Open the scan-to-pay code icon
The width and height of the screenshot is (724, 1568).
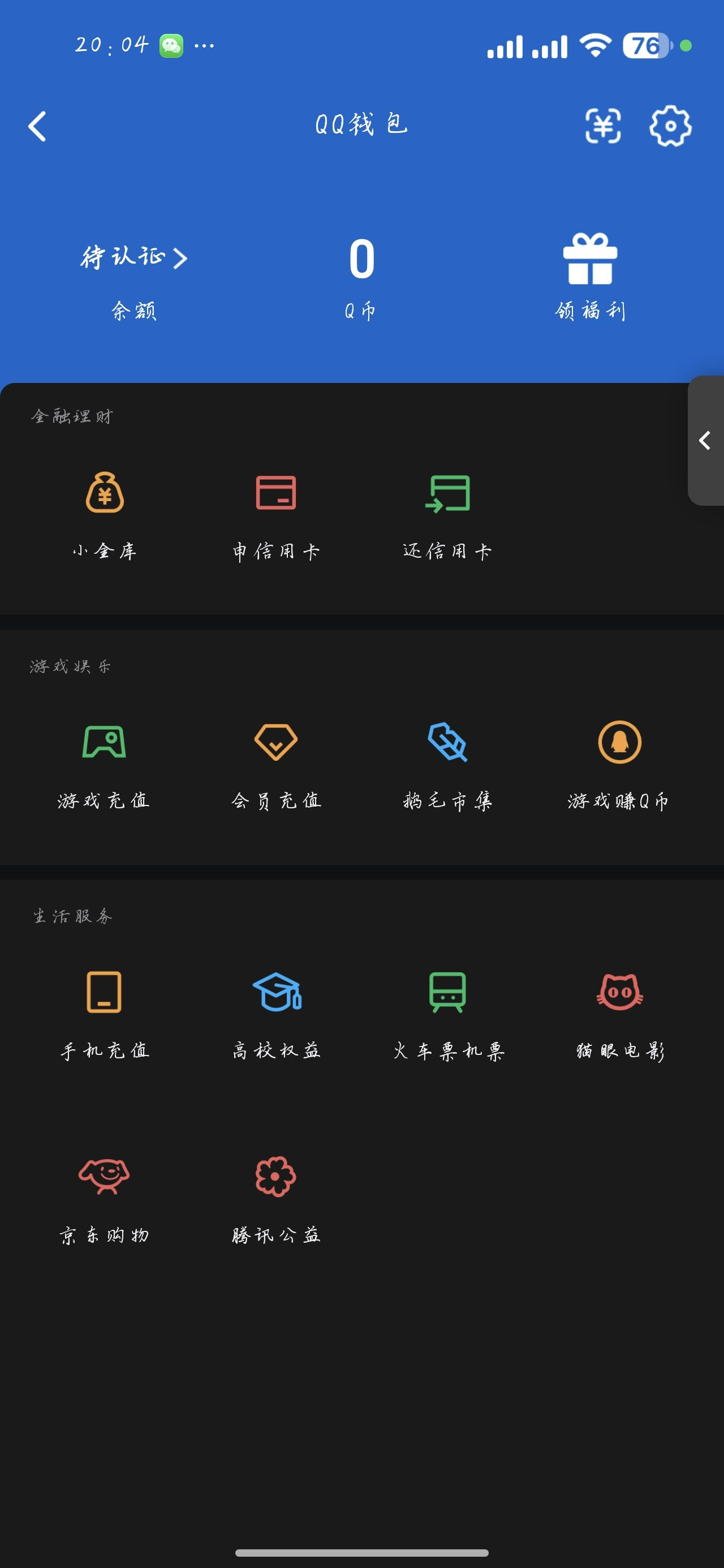coord(602,127)
